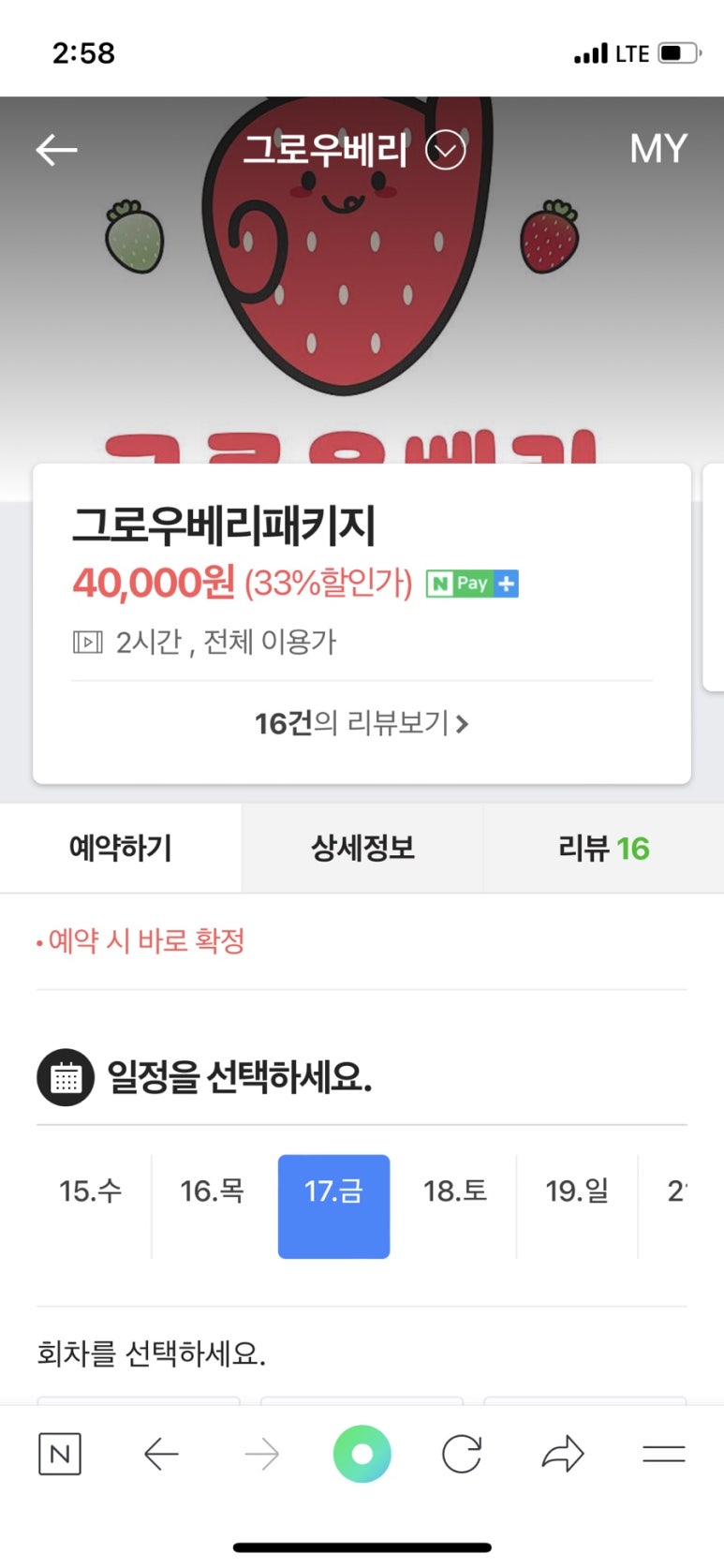The image size is (724, 1568).
Task: Choose the date 15.수
Action: click(91, 1191)
